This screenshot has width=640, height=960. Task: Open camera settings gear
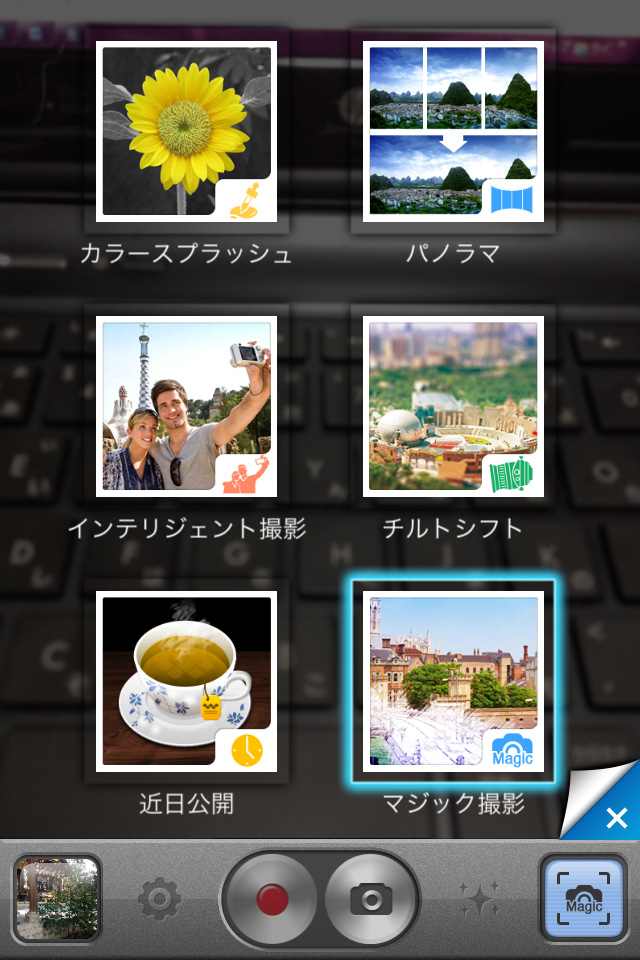click(x=159, y=900)
